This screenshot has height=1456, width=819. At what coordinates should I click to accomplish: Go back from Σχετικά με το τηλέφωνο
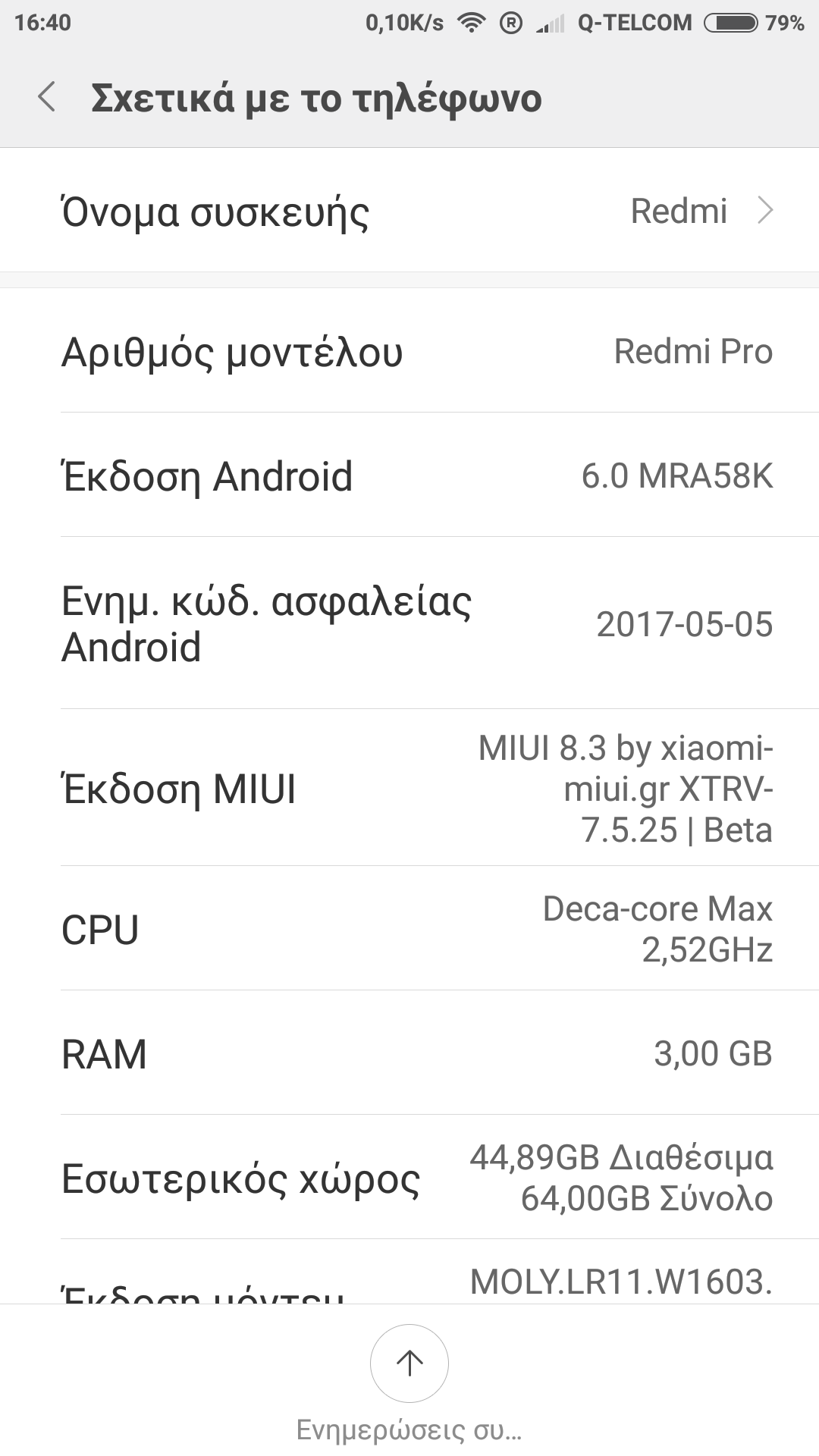[x=47, y=98]
